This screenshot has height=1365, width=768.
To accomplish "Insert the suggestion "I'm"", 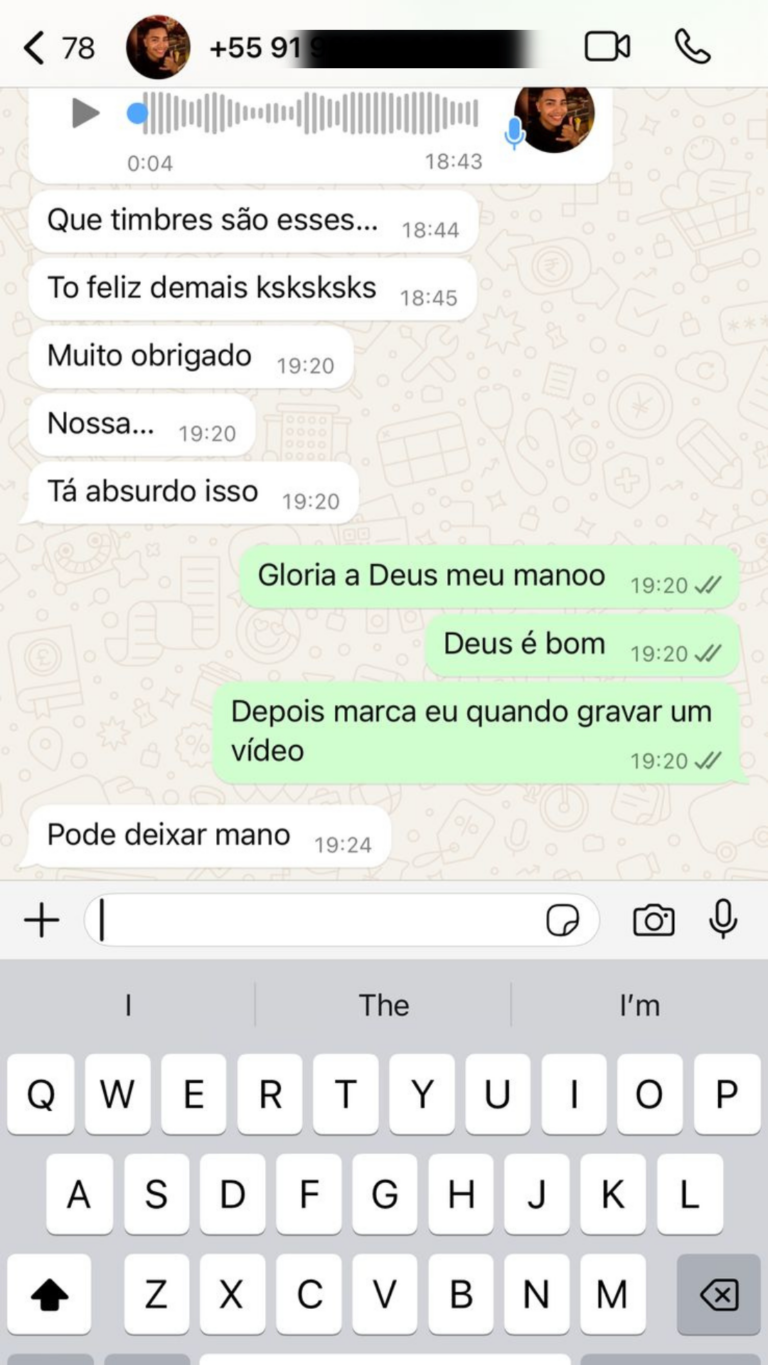I will [x=638, y=1005].
